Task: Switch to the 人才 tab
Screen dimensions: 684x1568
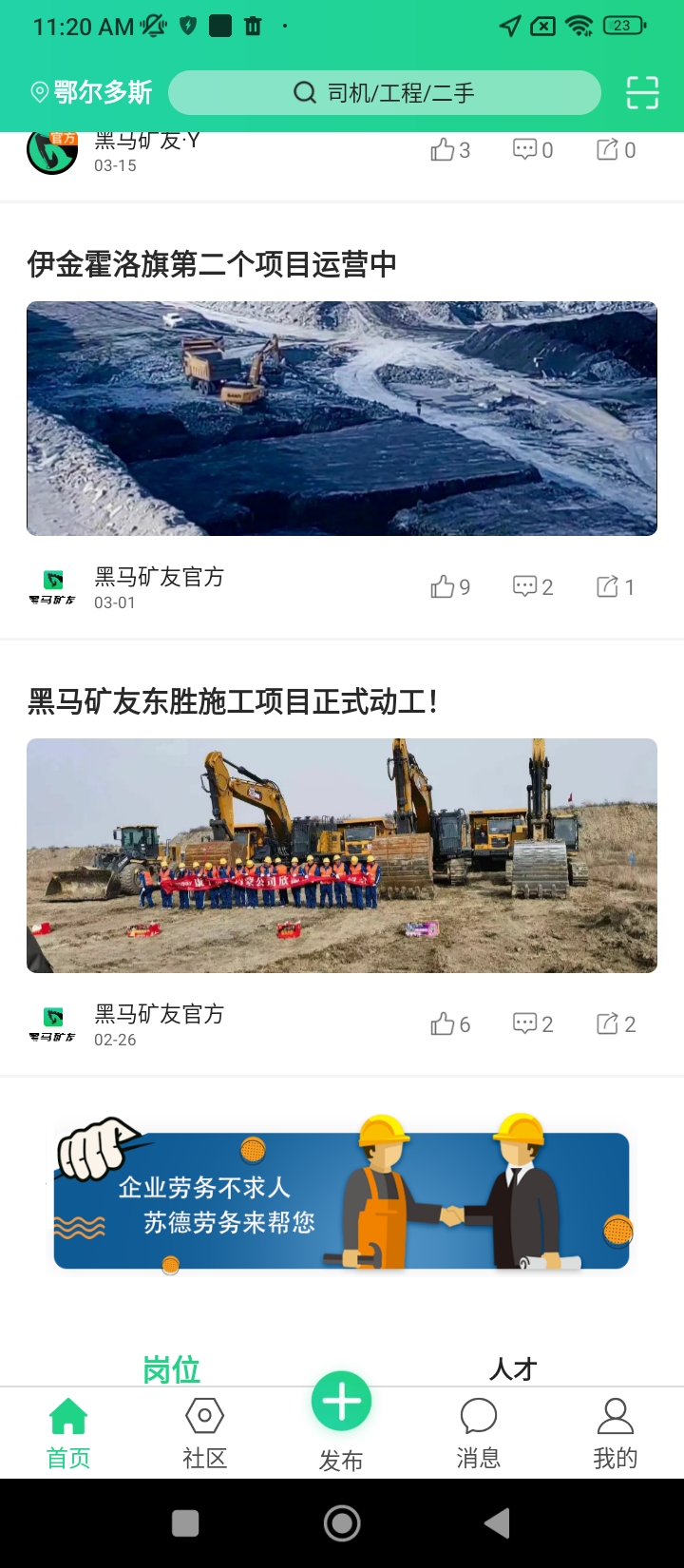Action: pos(513,1368)
